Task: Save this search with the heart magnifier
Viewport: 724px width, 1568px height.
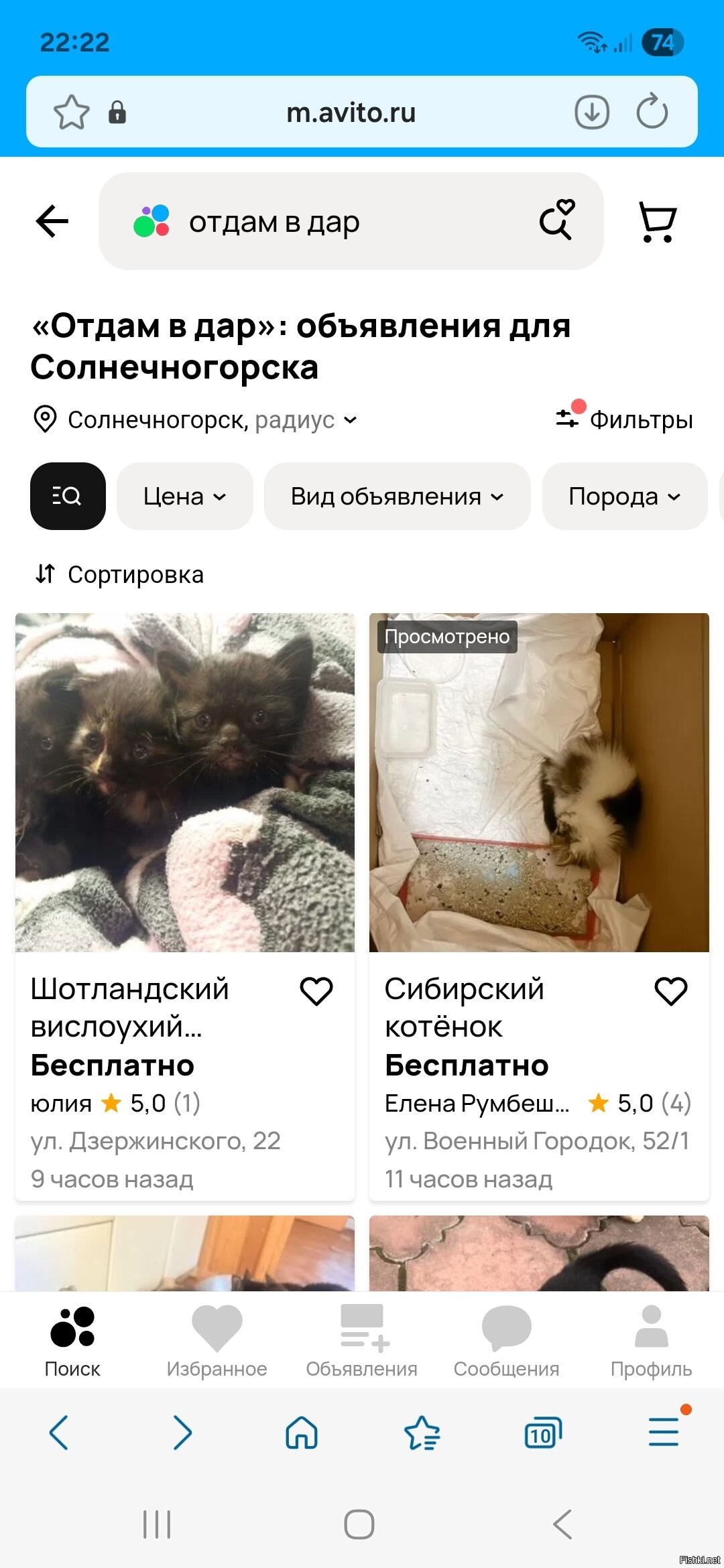Action: click(x=556, y=220)
